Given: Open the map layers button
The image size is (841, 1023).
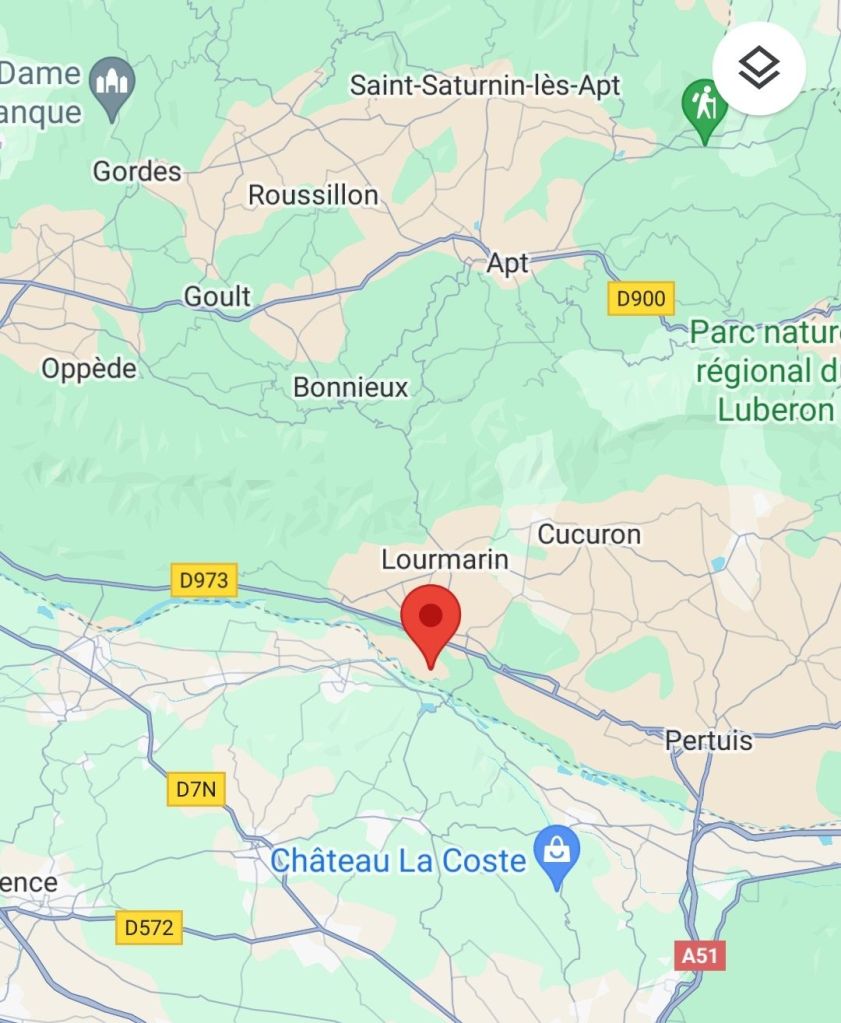Looking at the screenshot, I should (758, 68).
